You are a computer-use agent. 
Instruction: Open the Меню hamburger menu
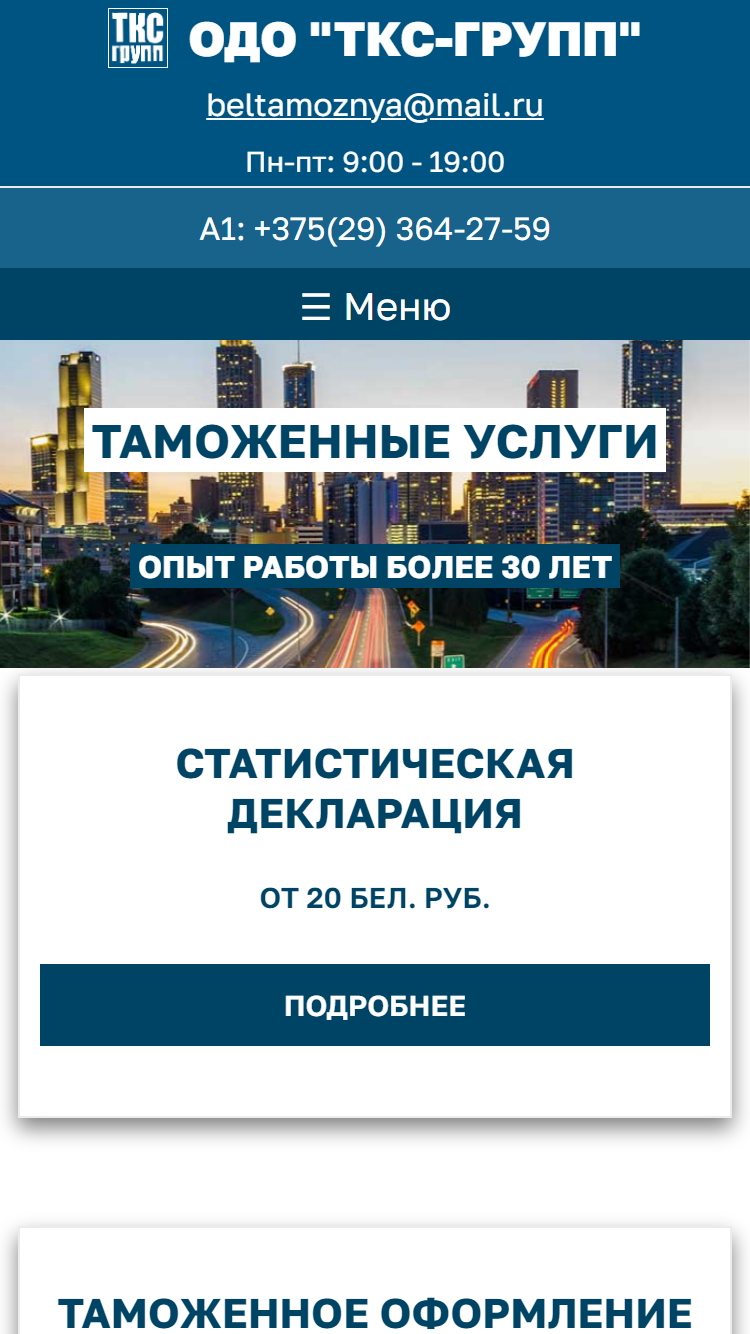pyautogui.click(x=375, y=306)
